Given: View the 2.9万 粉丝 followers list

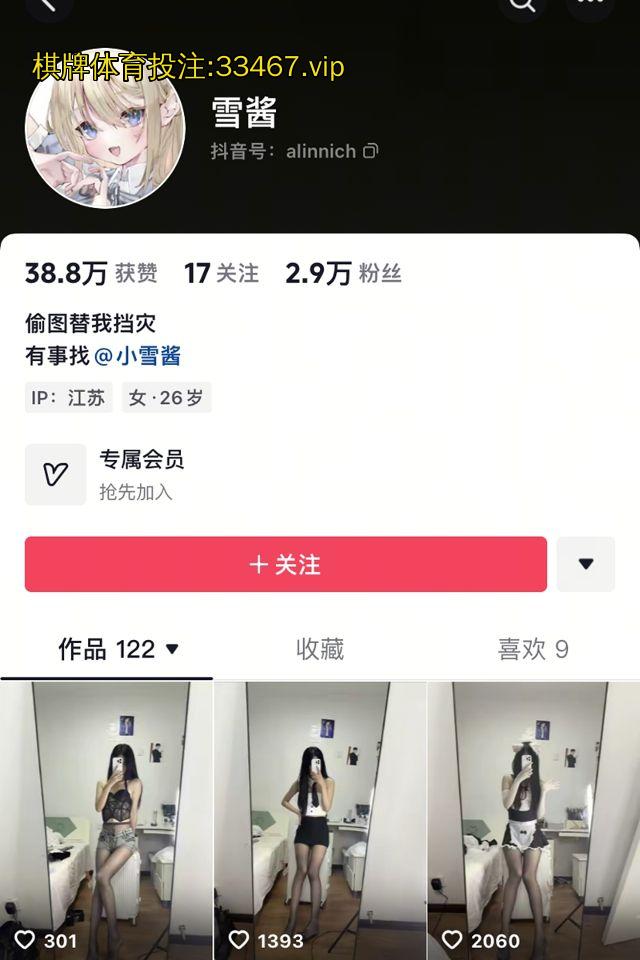Looking at the screenshot, I should (x=343, y=273).
